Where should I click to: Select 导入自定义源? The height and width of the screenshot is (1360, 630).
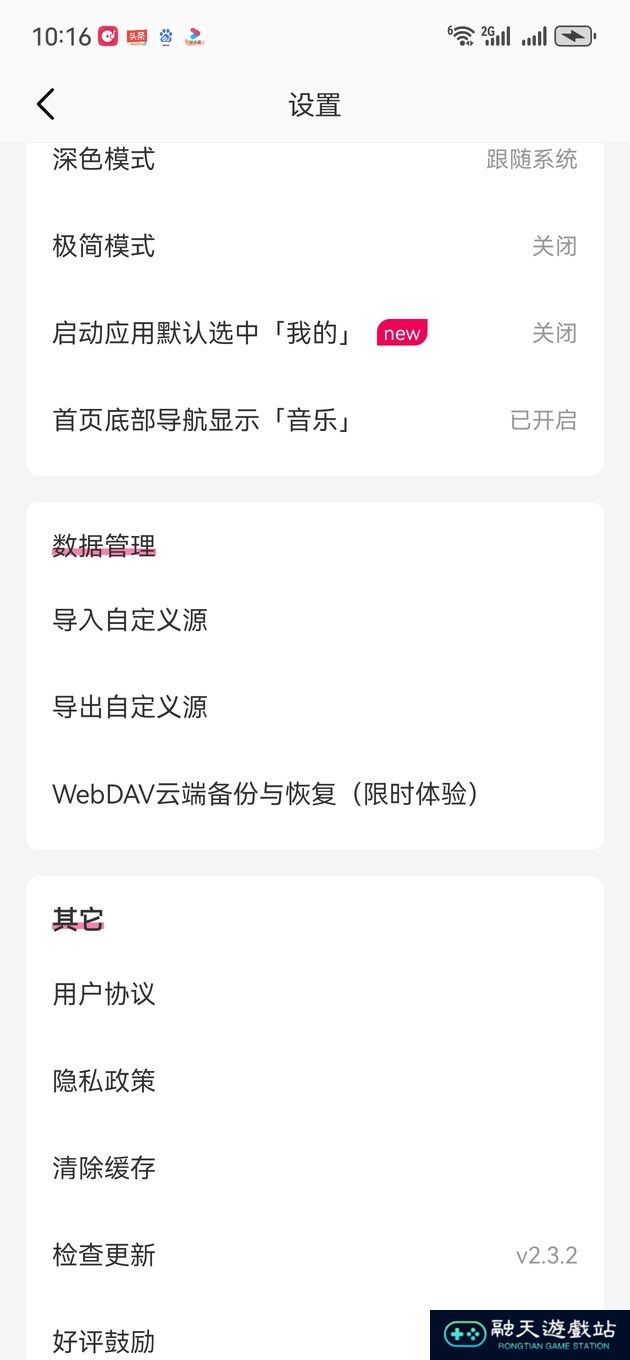tap(315, 620)
